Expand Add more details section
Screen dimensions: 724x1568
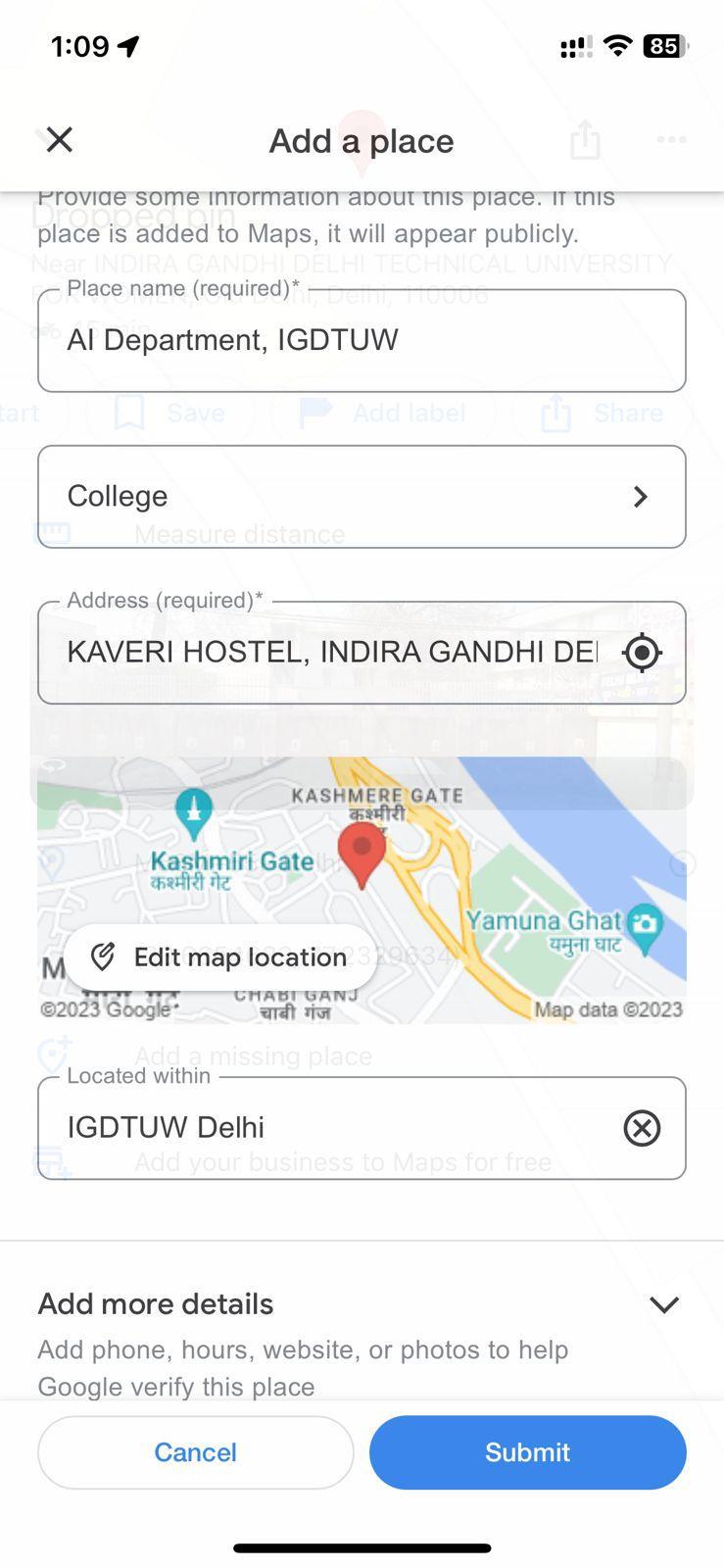663,1304
